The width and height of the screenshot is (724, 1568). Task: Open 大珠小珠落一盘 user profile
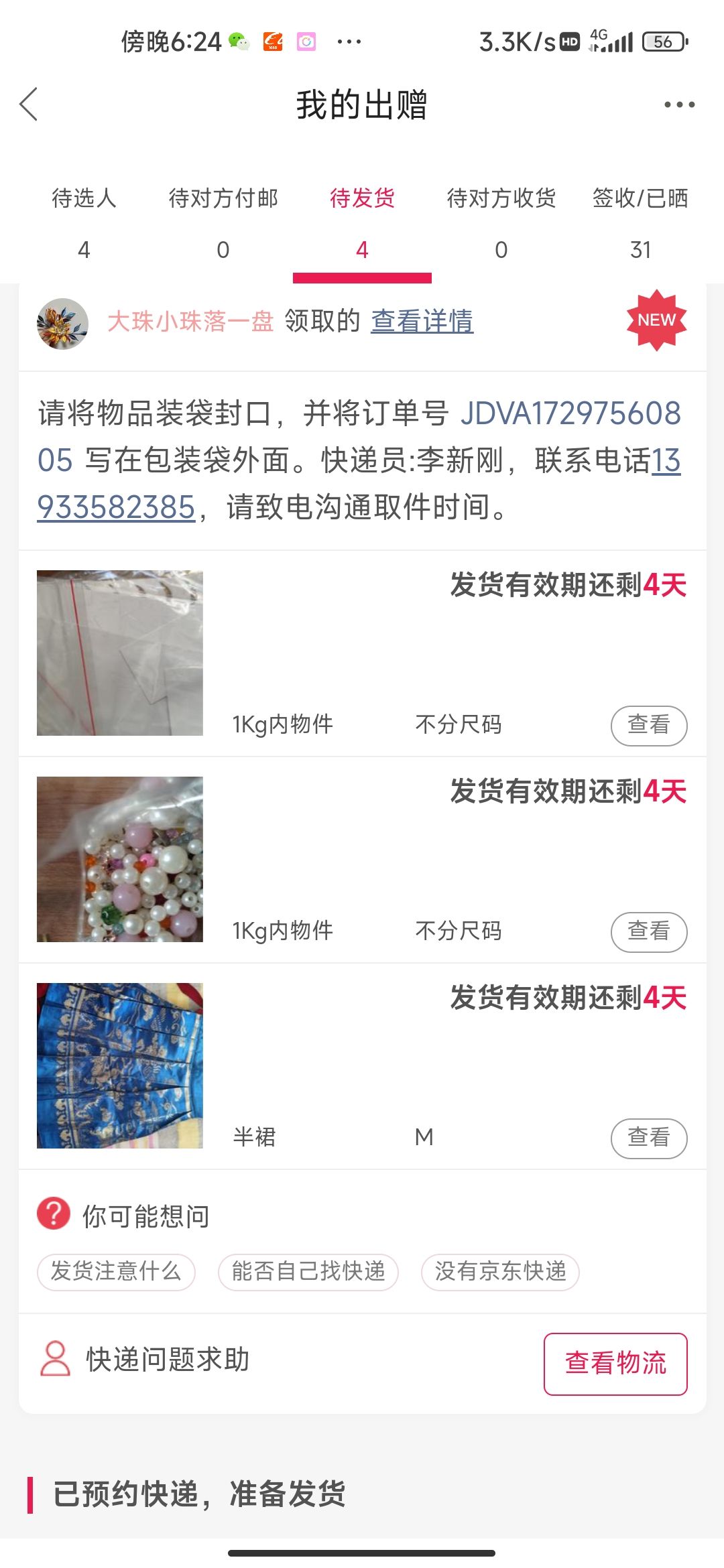(x=190, y=322)
